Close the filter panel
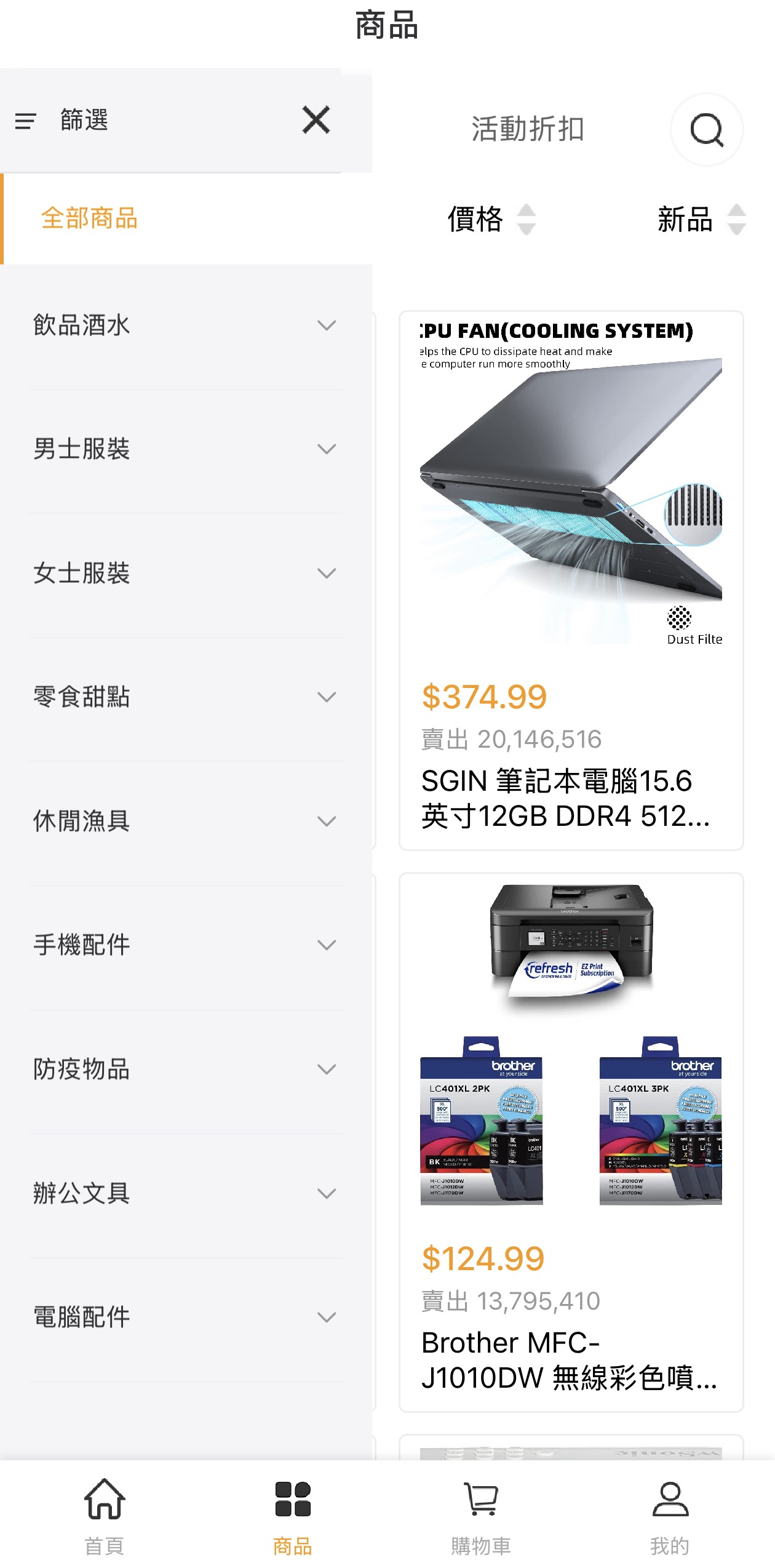Image resolution: width=775 pixels, height=1568 pixels. (316, 119)
